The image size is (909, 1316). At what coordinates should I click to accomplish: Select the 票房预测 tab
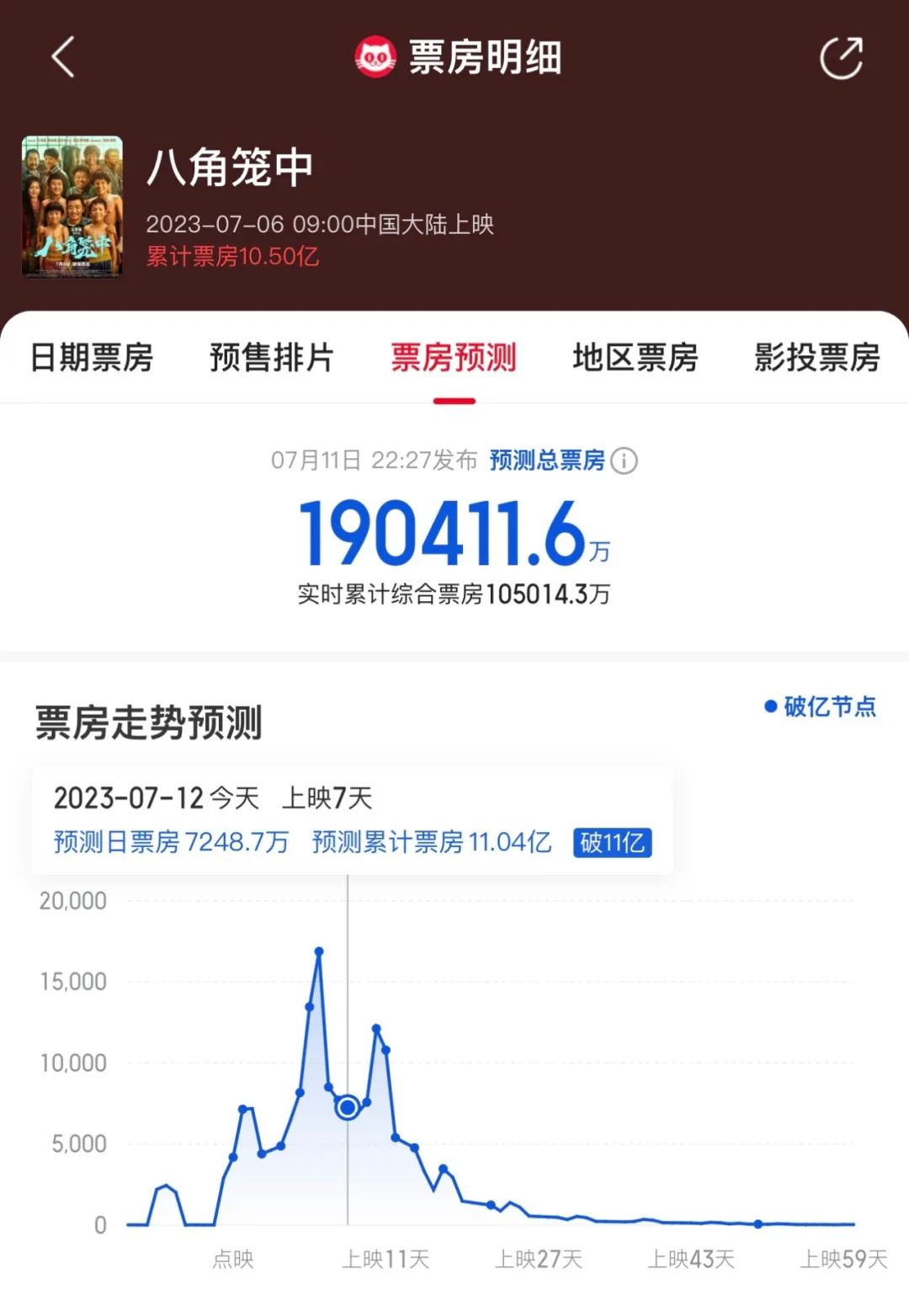click(454, 357)
